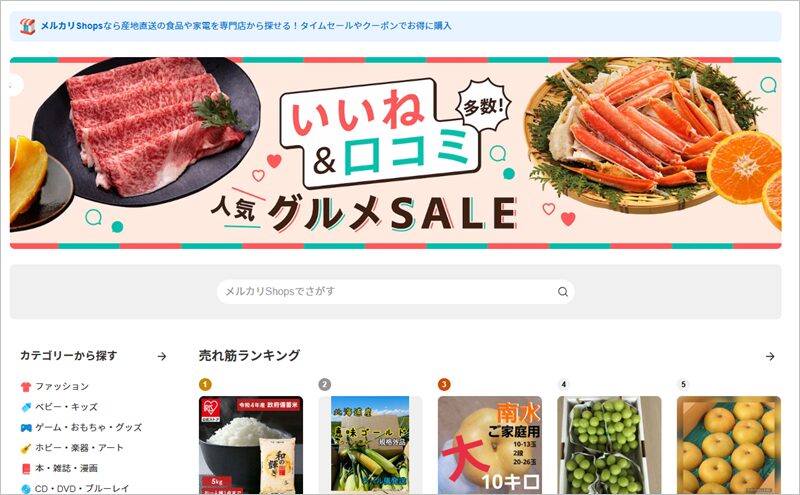Open the メルカリShops info banner link
This screenshot has height=495, width=800.
click(245, 26)
